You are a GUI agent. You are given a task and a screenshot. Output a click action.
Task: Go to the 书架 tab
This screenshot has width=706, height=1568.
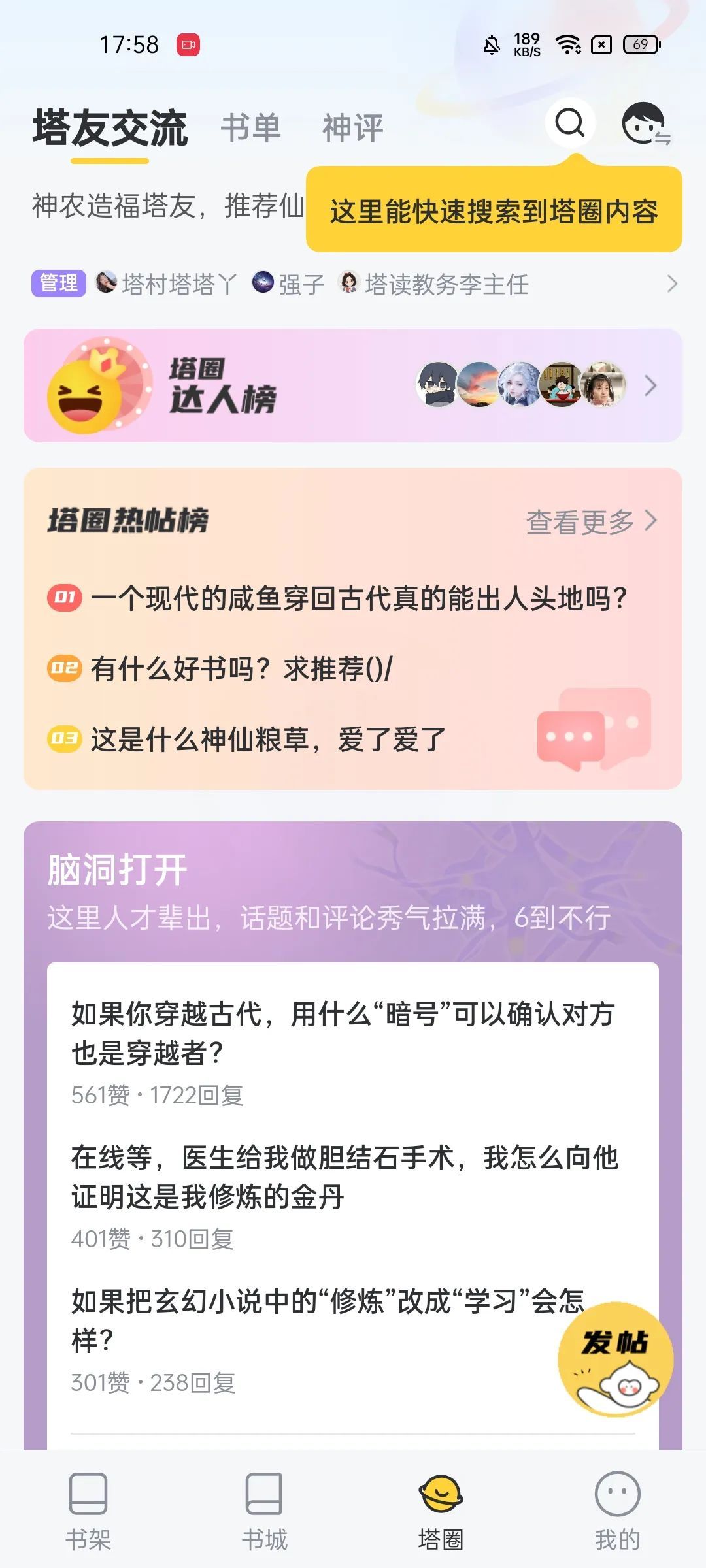88,1511
